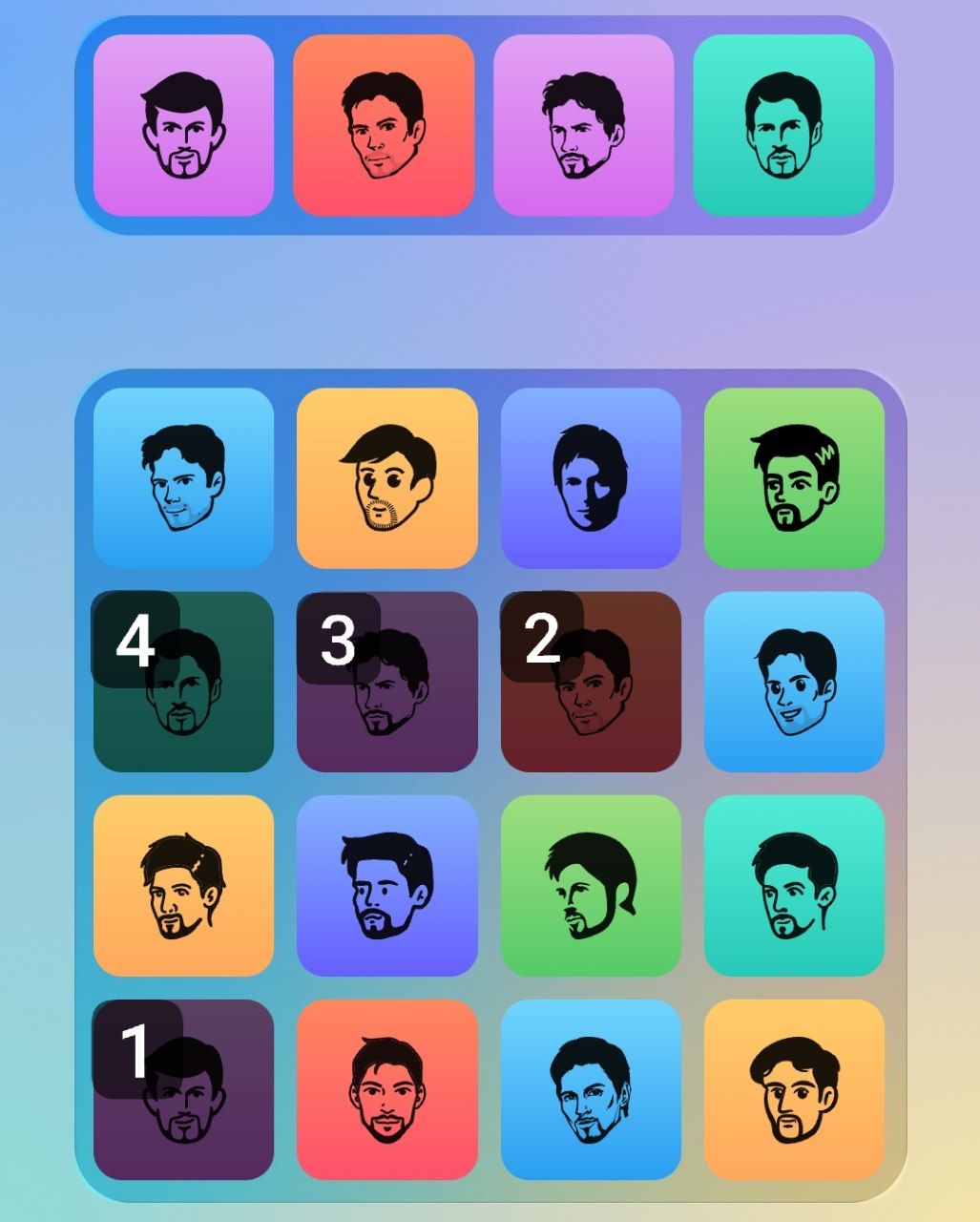The image size is (980, 1222).
Task: Tap the side-profile bearded face on the green tile
Action: tap(591, 885)
